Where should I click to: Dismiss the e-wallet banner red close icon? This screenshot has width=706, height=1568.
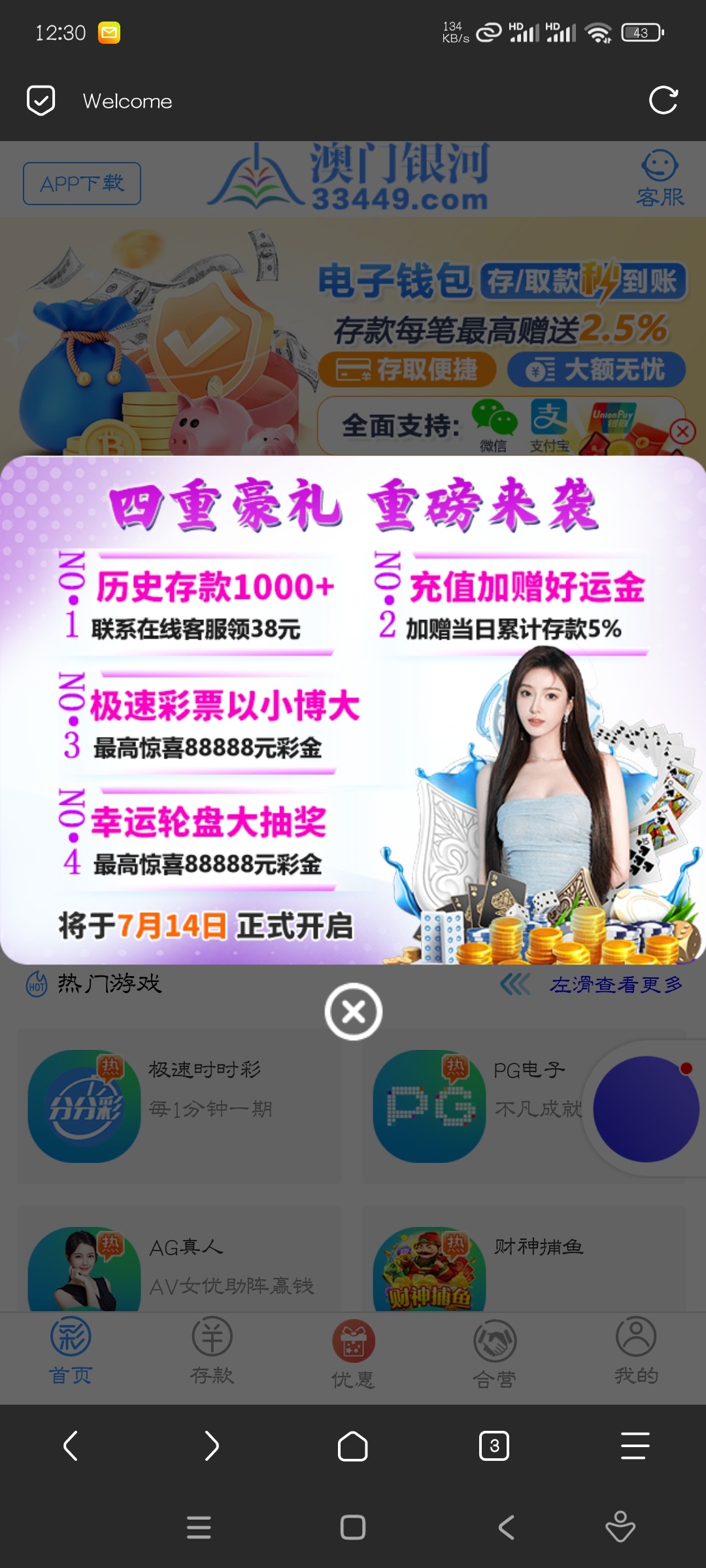pos(683,431)
